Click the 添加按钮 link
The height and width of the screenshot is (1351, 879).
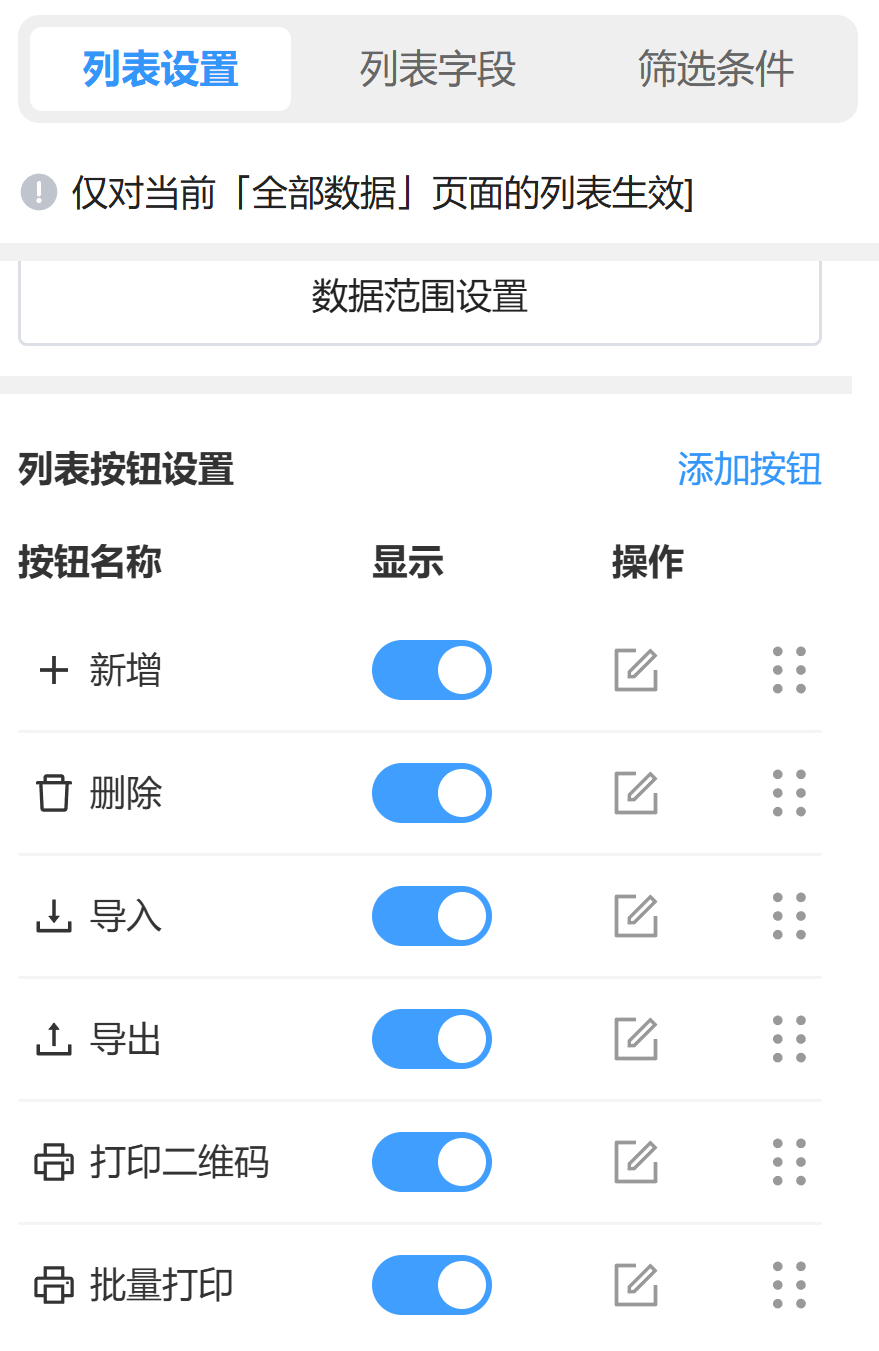(x=751, y=470)
